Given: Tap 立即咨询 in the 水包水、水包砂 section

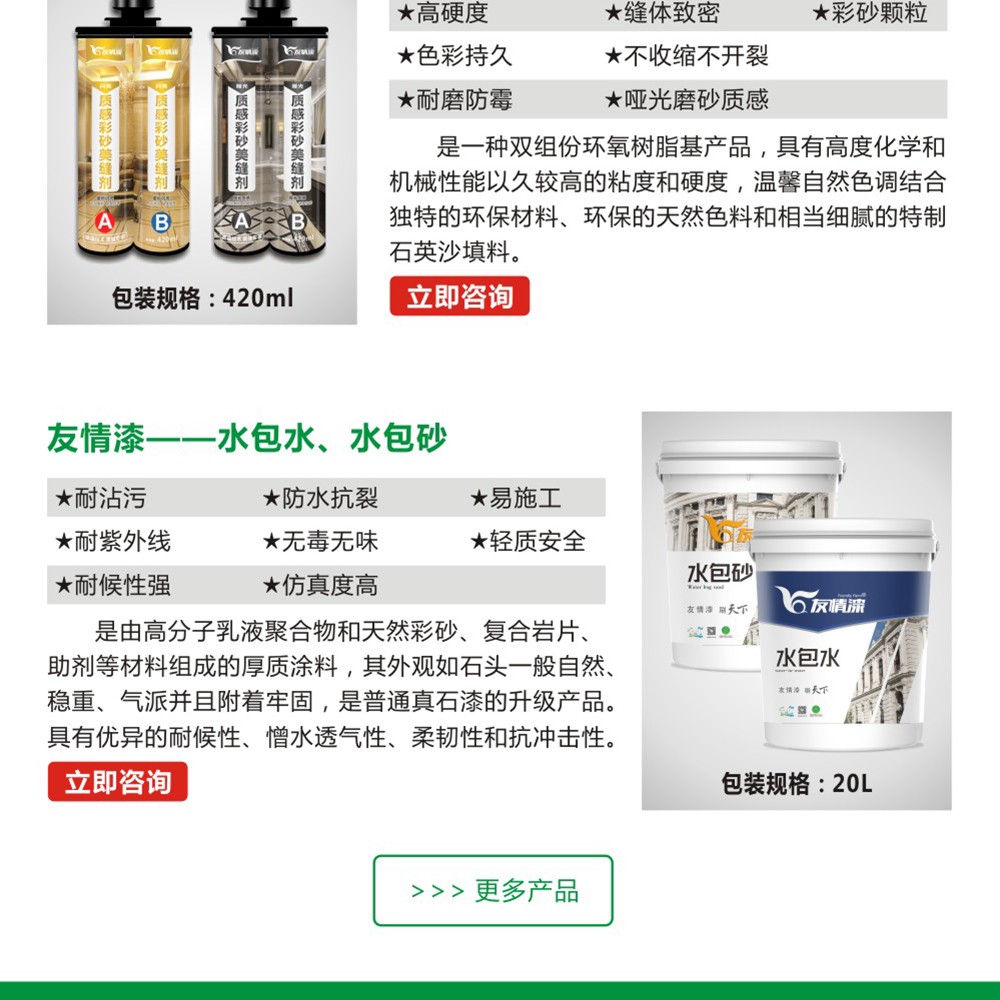Looking at the screenshot, I should pos(118,782).
